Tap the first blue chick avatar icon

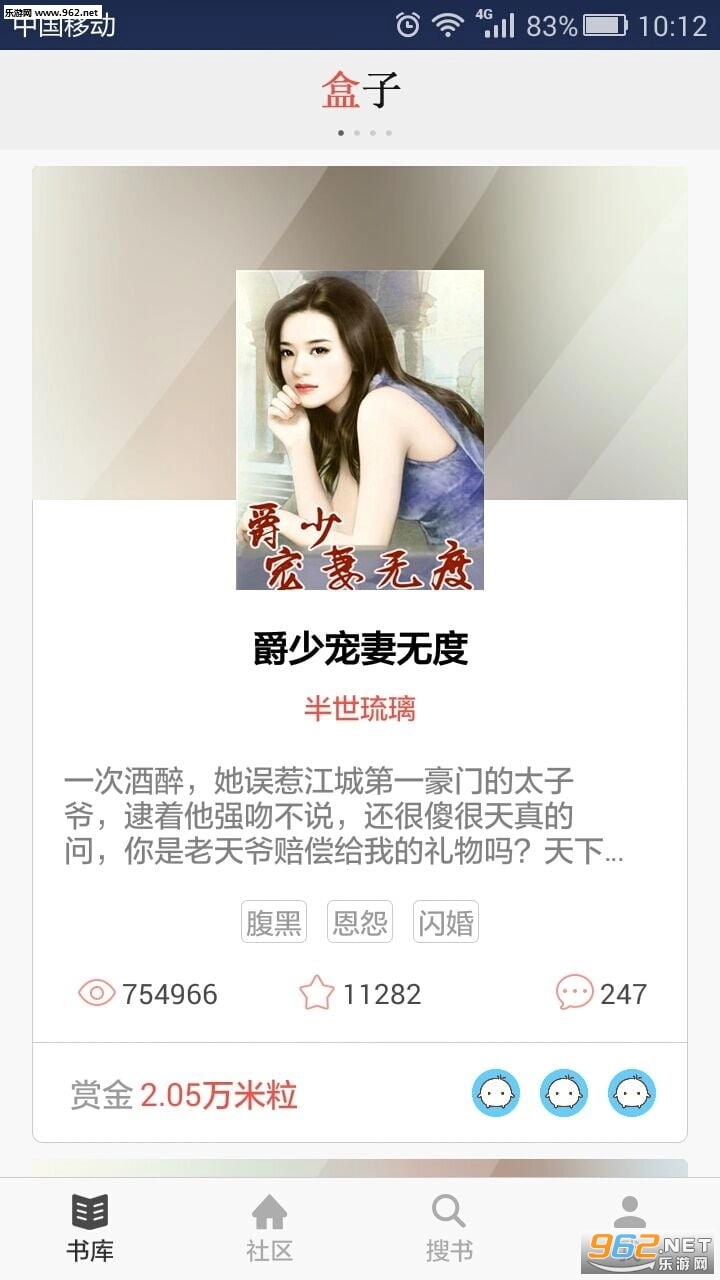click(497, 1093)
